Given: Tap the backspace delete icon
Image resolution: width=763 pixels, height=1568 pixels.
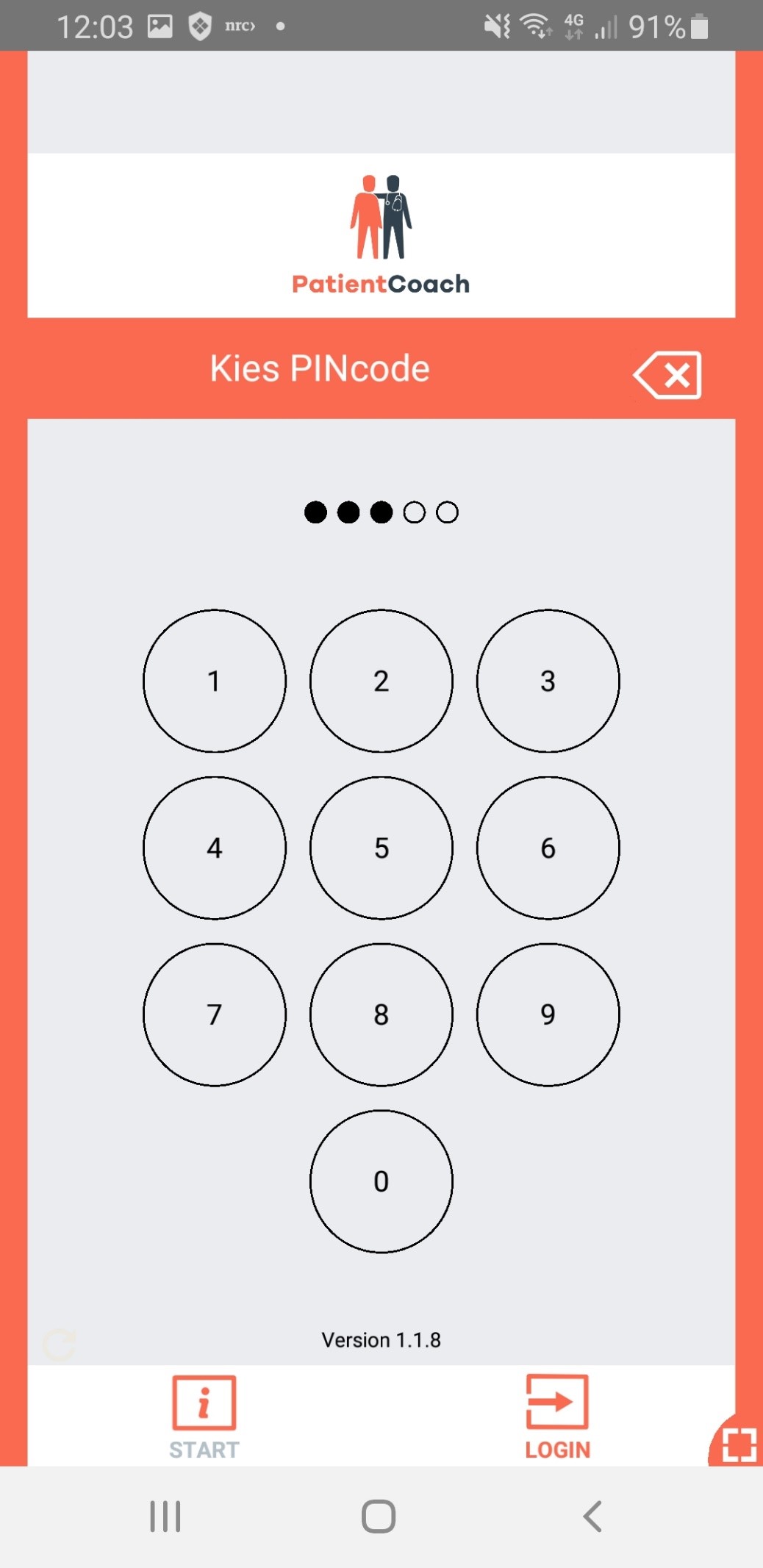Looking at the screenshot, I should (x=666, y=375).
